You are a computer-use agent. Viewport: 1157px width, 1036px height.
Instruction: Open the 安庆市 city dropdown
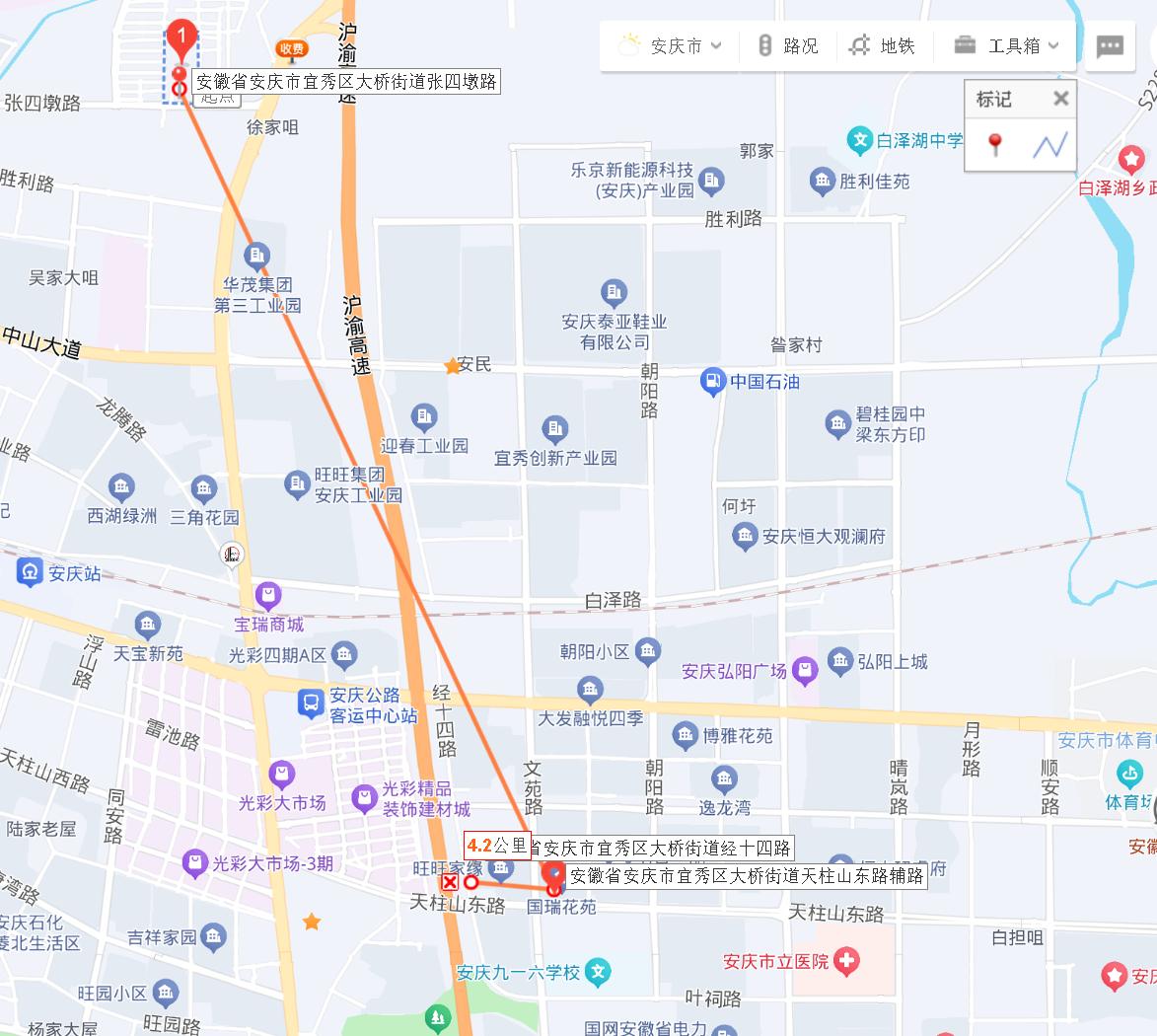[x=670, y=45]
